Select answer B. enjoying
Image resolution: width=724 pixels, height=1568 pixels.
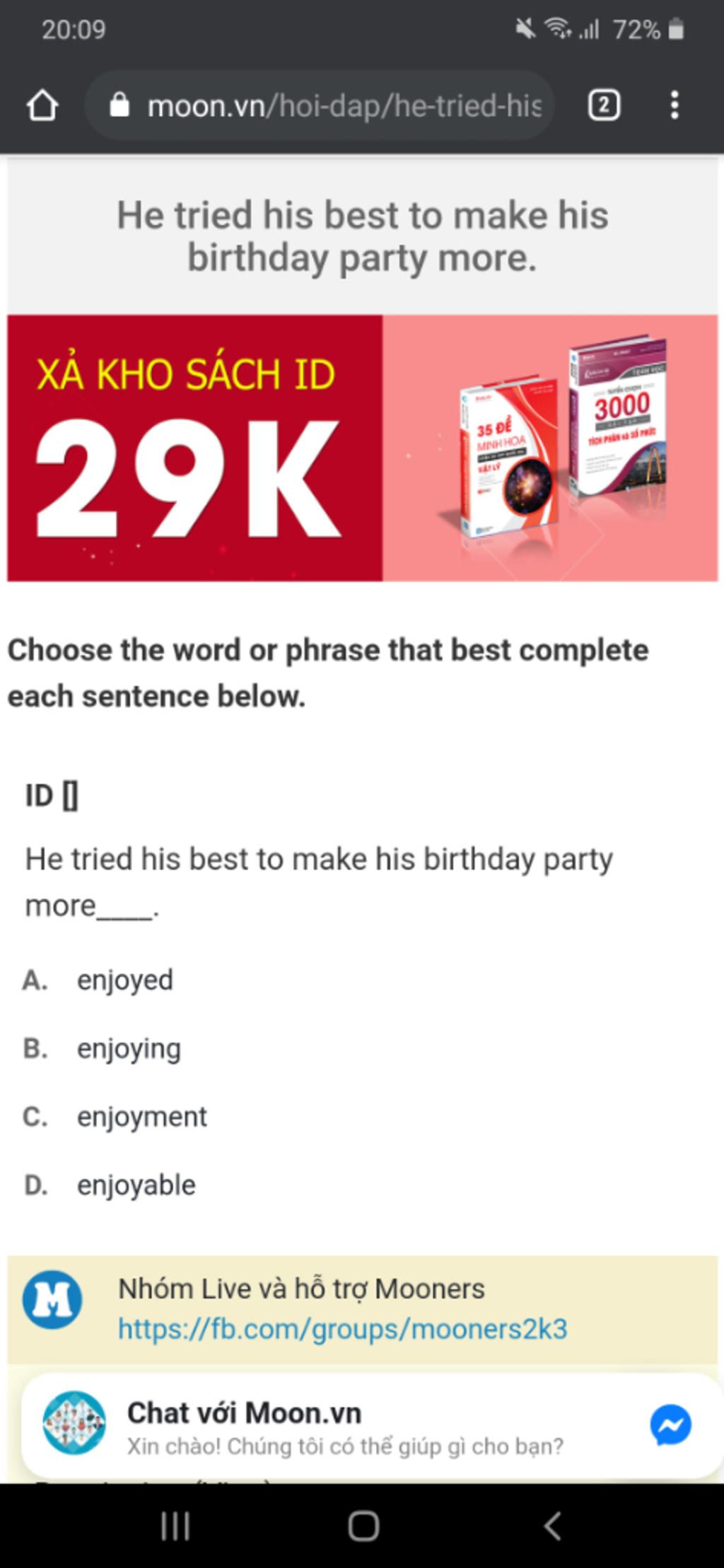[129, 1048]
